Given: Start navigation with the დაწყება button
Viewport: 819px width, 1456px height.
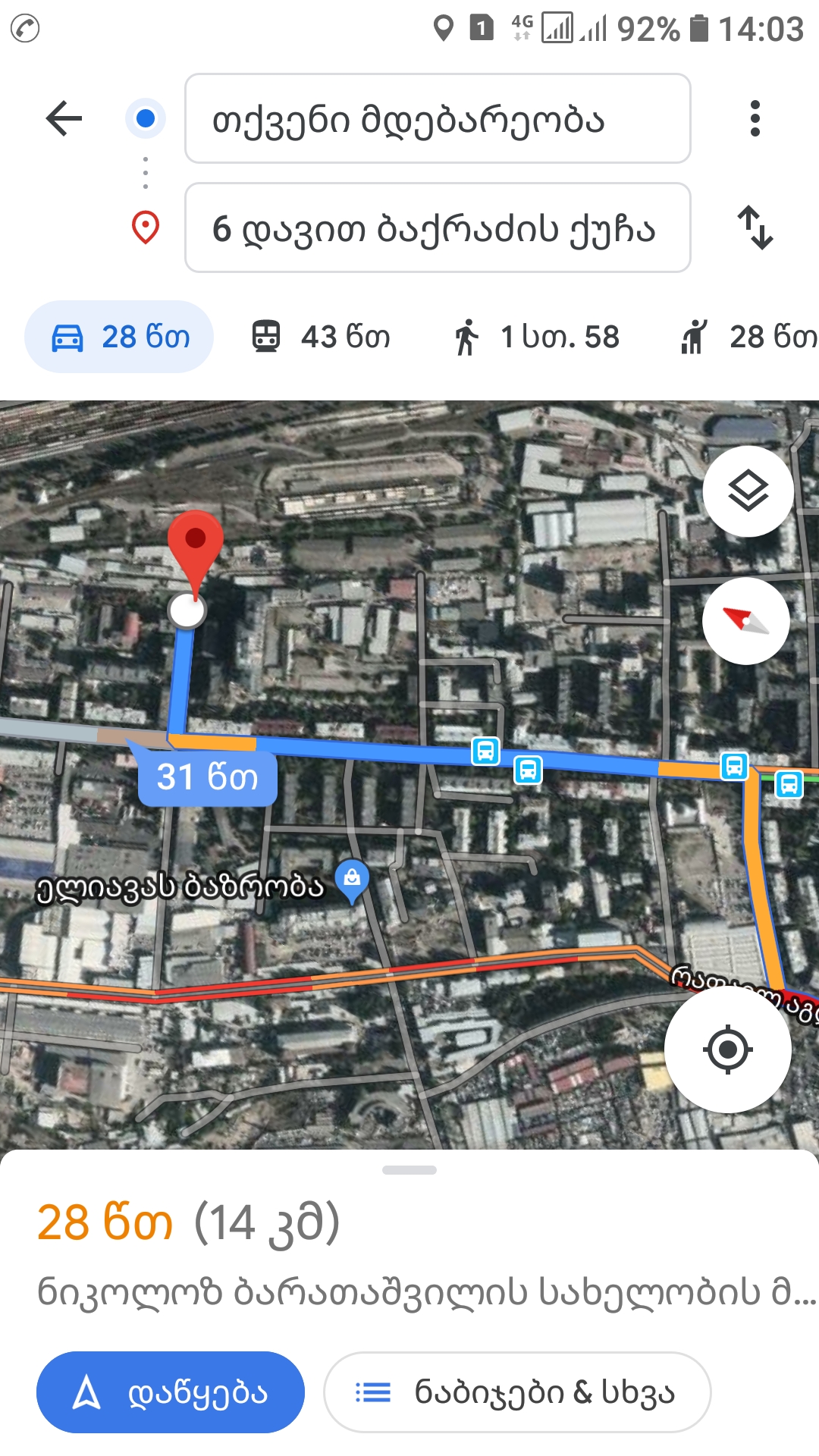Looking at the screenshot, I should point(171,1392).
